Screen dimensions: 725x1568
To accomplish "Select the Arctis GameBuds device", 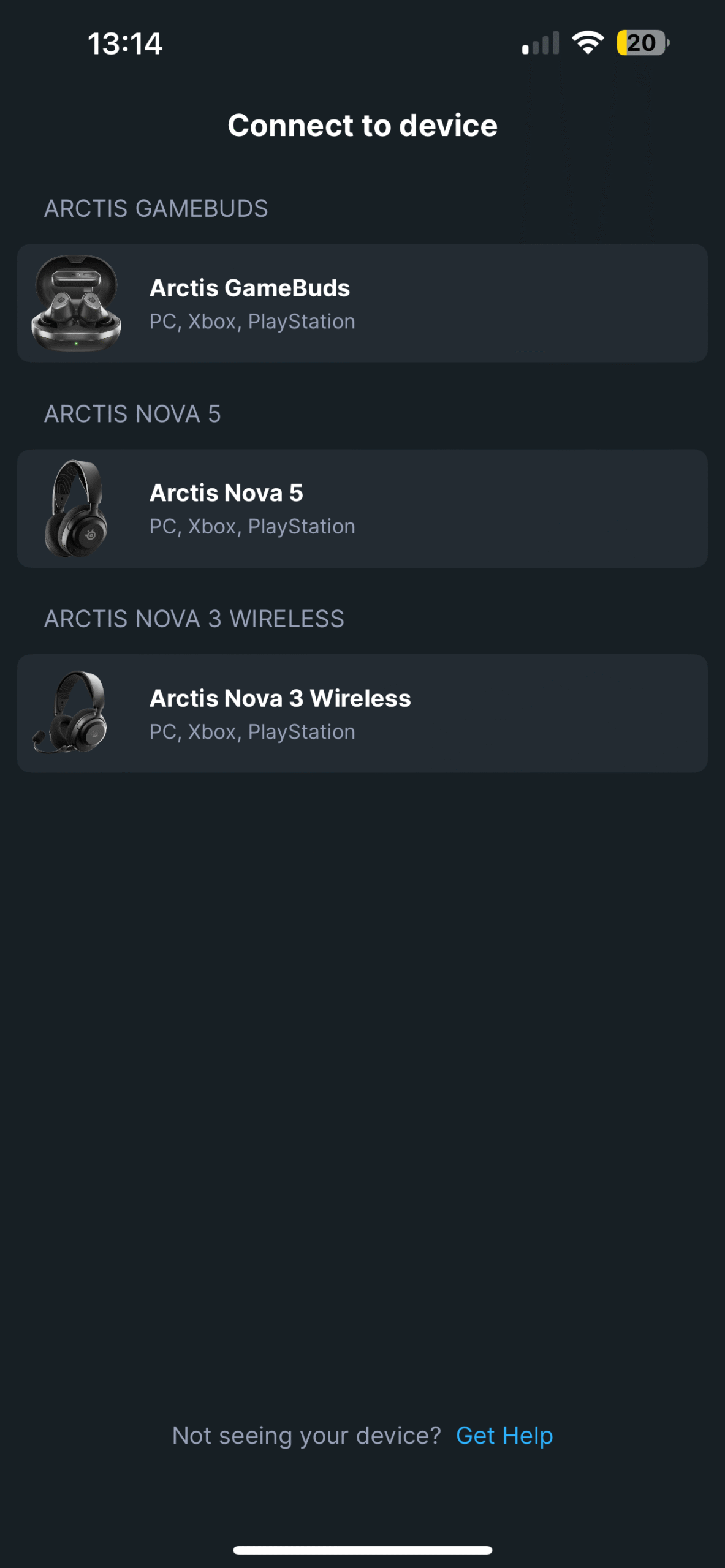I will (x=362, y=303).
